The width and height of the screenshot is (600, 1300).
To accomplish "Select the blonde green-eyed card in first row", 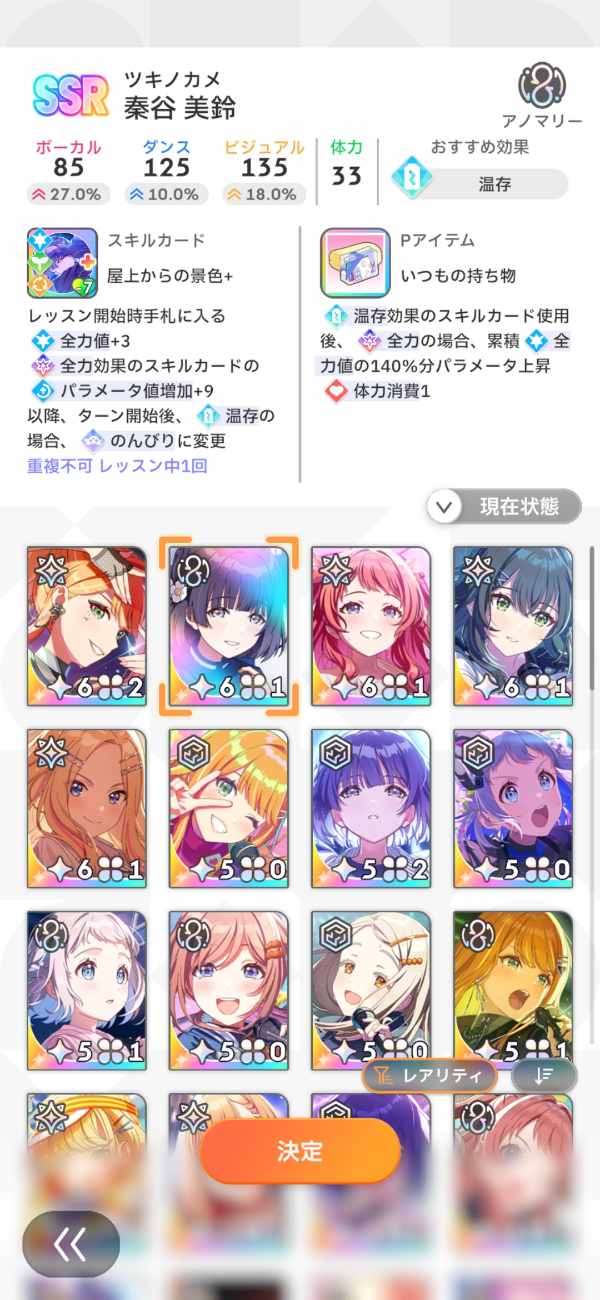I will coord(86,626).
